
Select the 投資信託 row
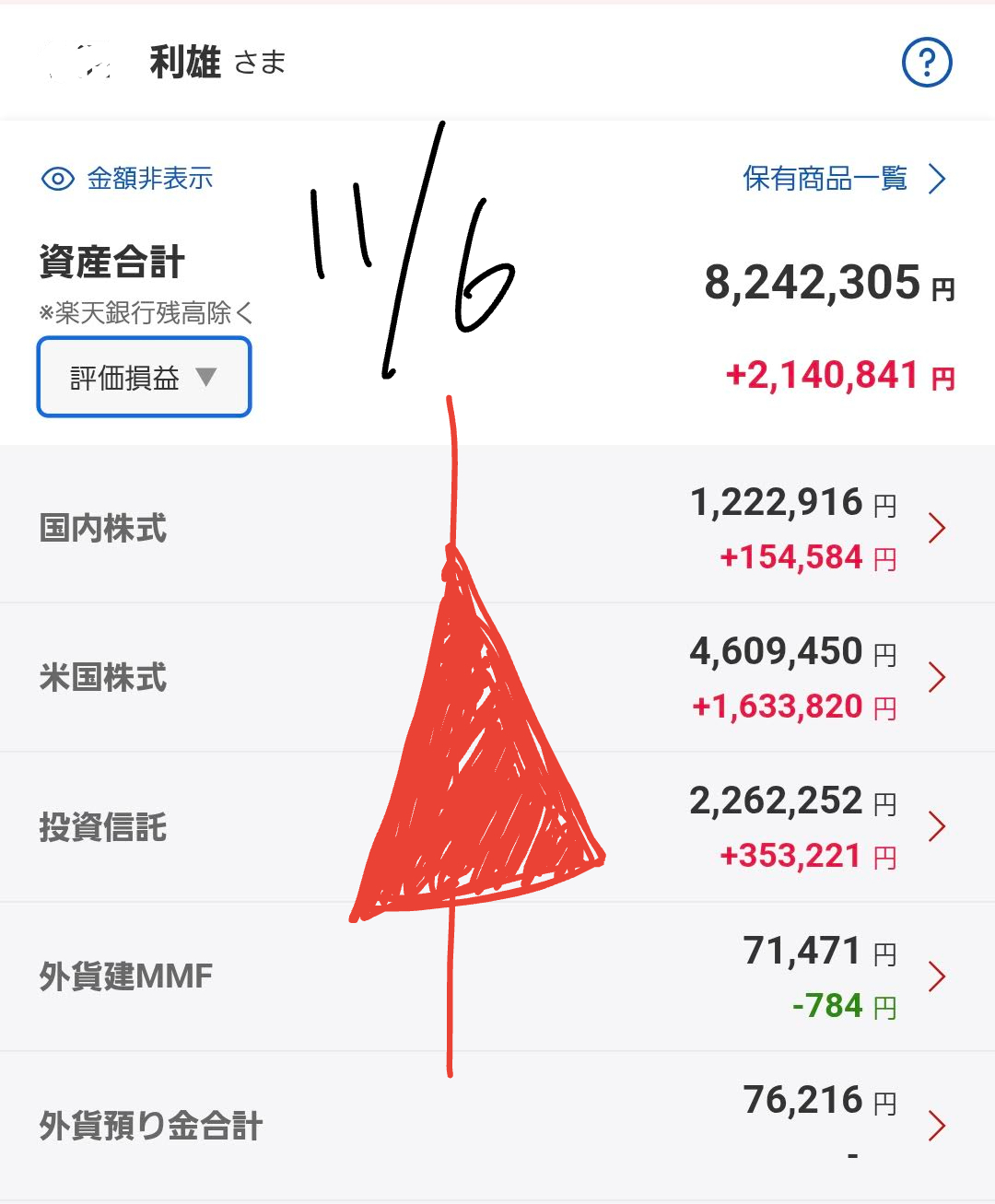936,826
